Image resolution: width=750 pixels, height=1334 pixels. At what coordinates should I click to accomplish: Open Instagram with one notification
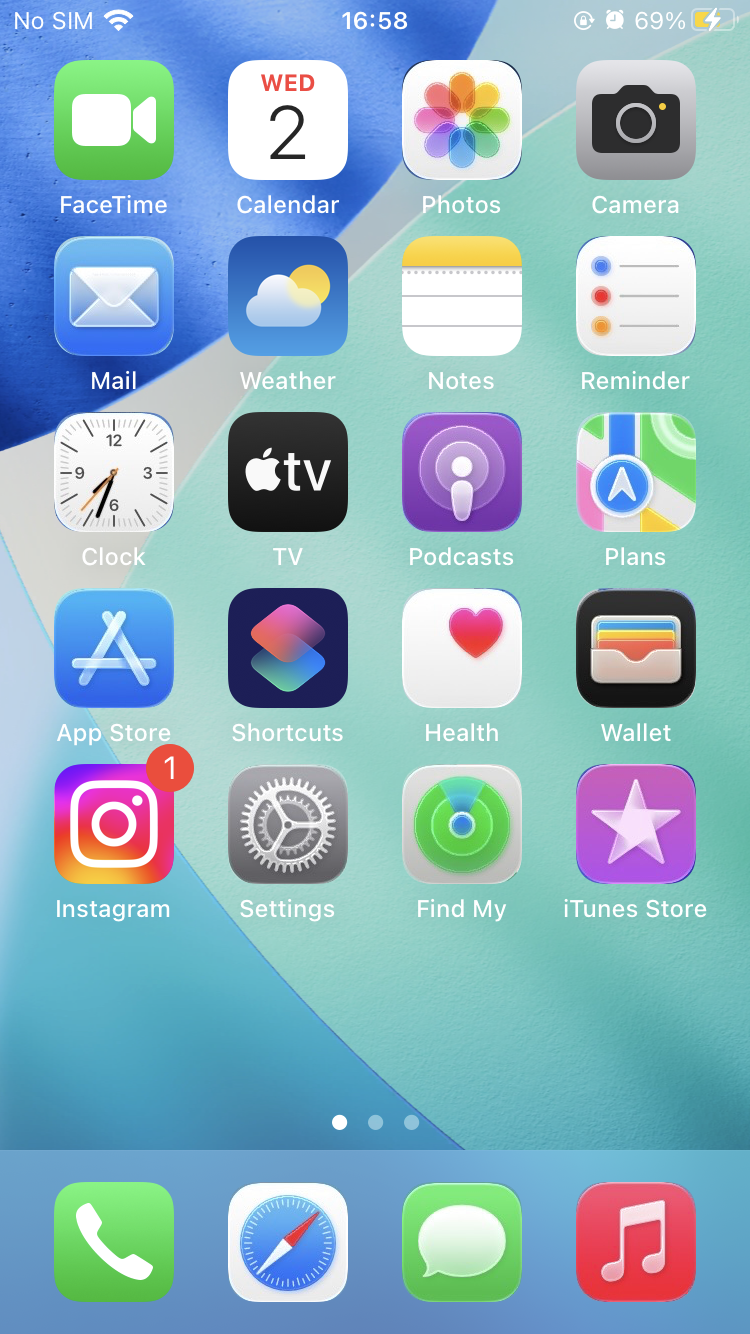114,824
